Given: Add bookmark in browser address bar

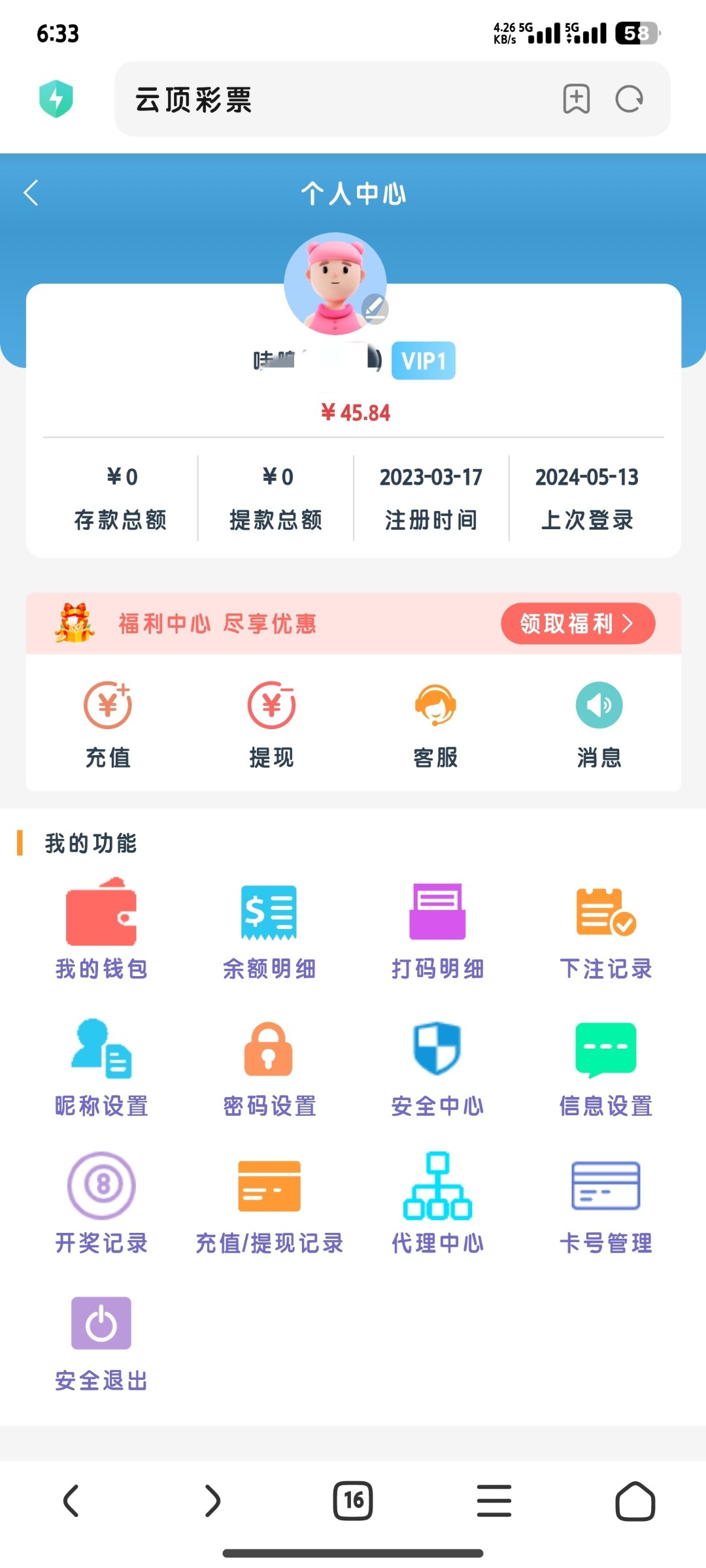Looking at the screenshot, I should tap(576, 99).
